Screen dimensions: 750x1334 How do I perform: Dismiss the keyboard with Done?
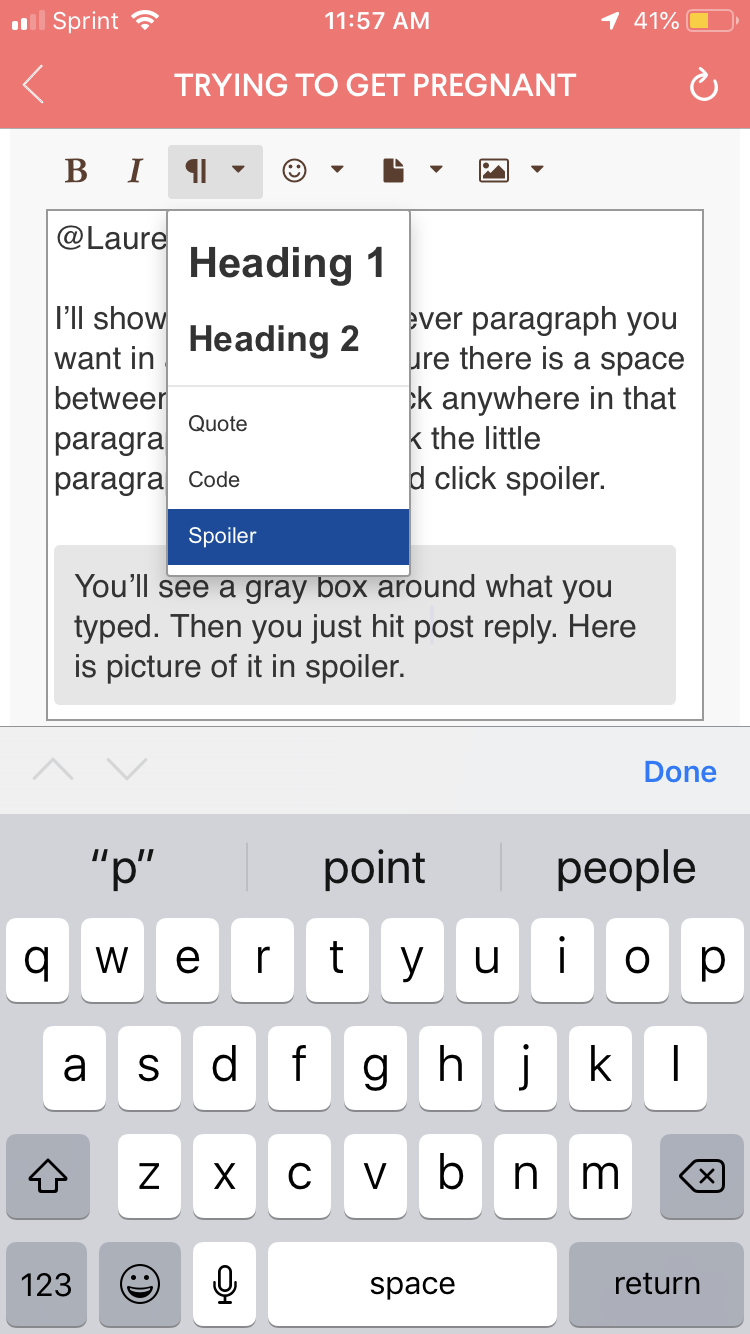point(680,772)
